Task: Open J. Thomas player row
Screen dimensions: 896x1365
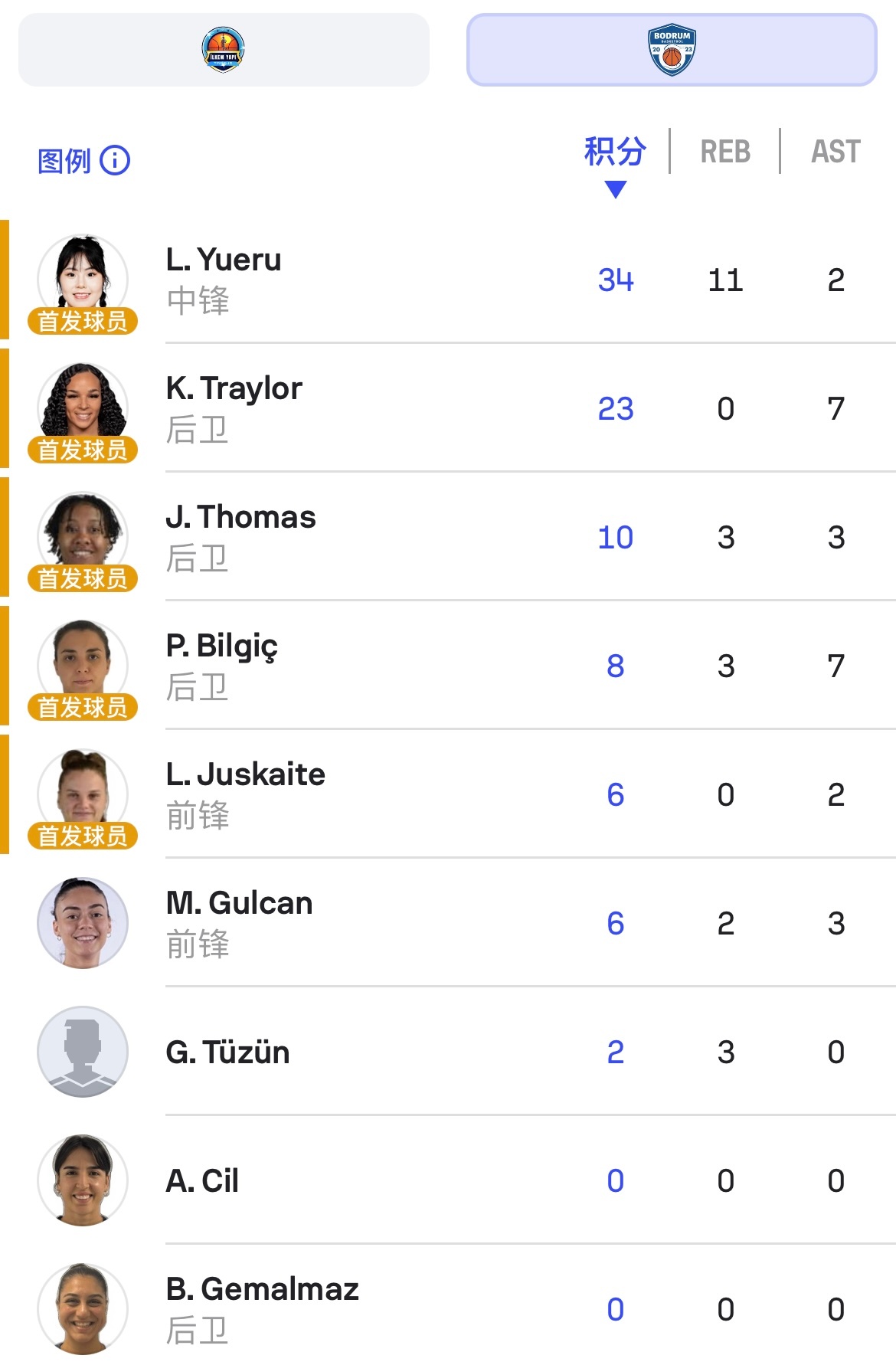Action: 240,538
